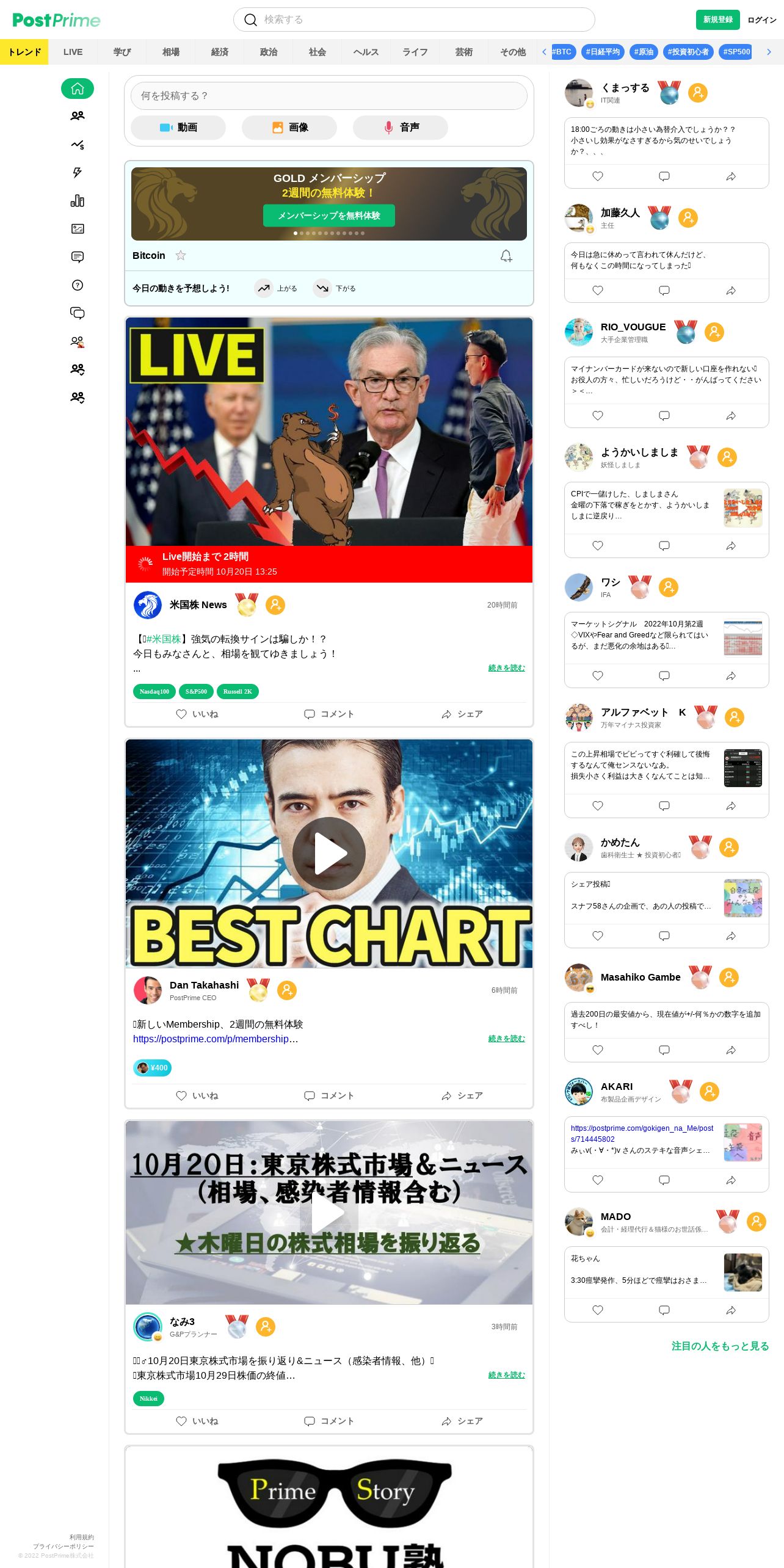Open the home icon in the sidebar
The width and height of the screenshot is (784, 1568).
coord(78,89)
